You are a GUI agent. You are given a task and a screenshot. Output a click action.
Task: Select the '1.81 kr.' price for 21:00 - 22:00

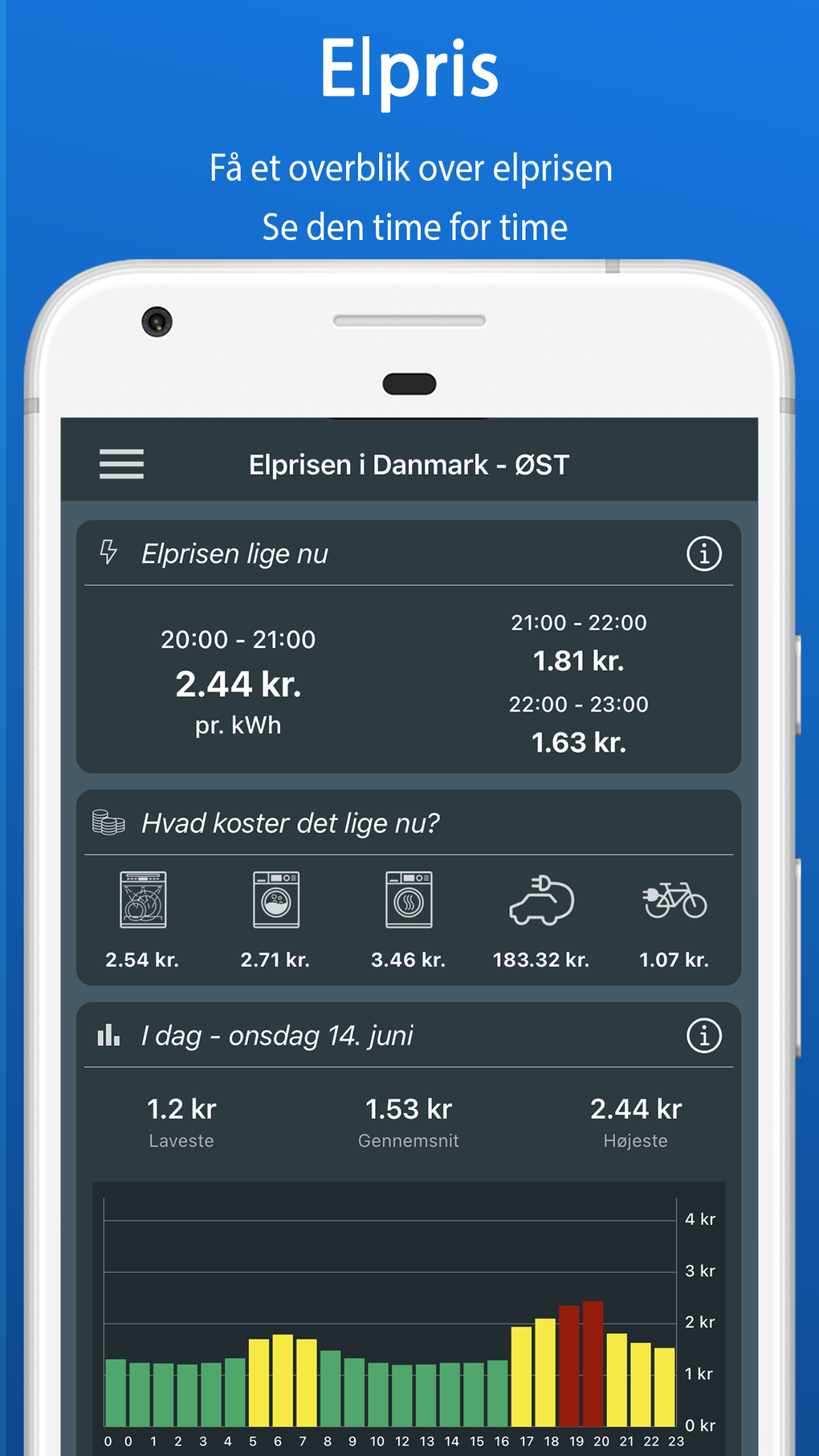click(578, 661)
